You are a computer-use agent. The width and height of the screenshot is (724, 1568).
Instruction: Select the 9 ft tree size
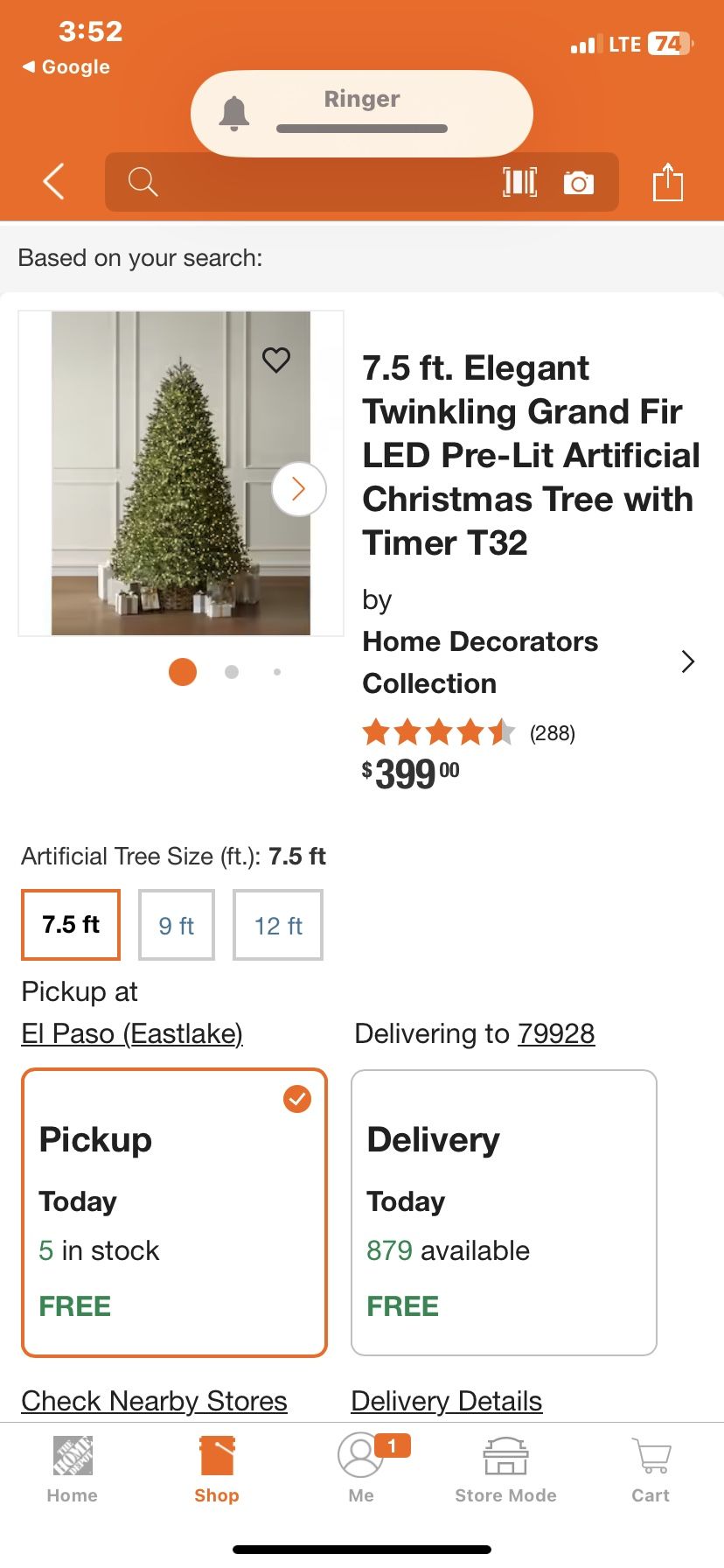(x=176, y=925)
